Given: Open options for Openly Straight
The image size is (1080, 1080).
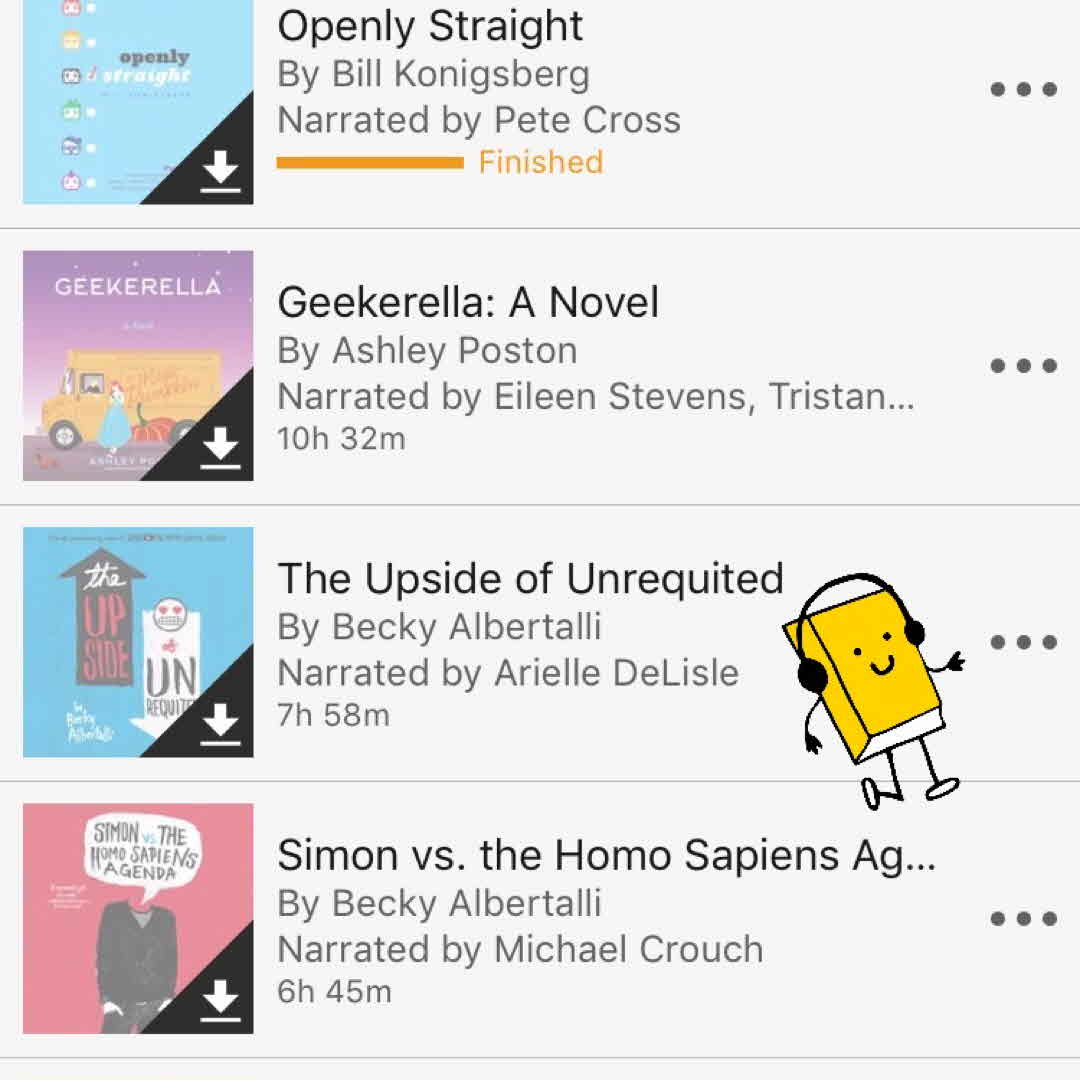Looking at the screenshot, I should tap(1023, 89).
